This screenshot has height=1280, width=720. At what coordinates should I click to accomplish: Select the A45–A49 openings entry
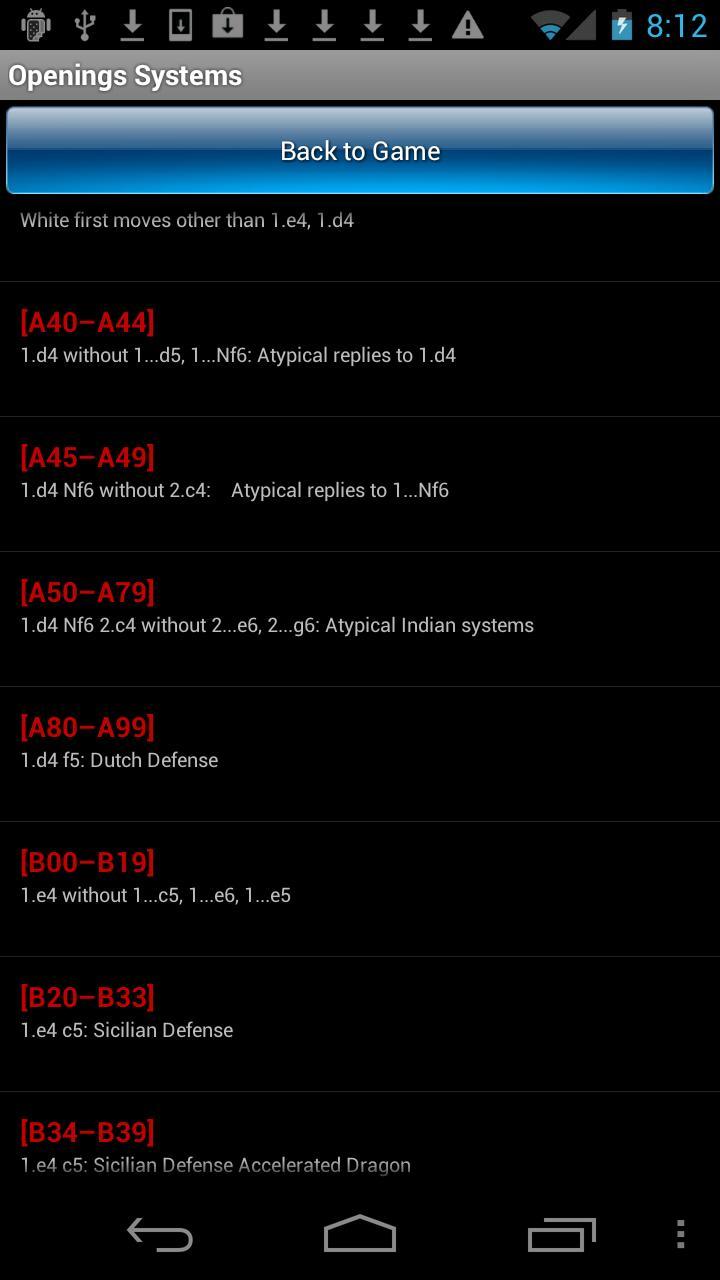[360, 475]
